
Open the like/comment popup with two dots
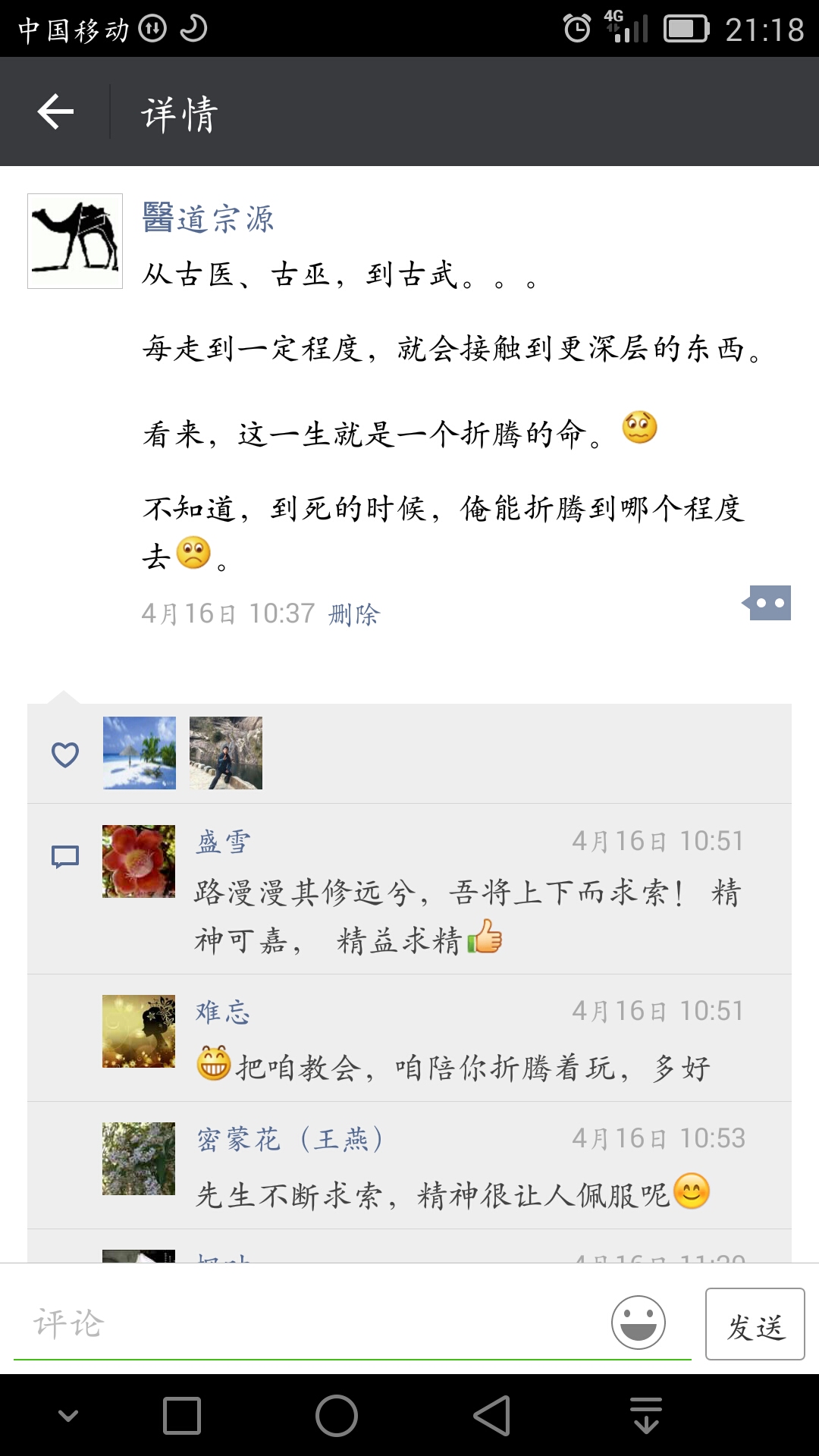[x=769, y=603]
